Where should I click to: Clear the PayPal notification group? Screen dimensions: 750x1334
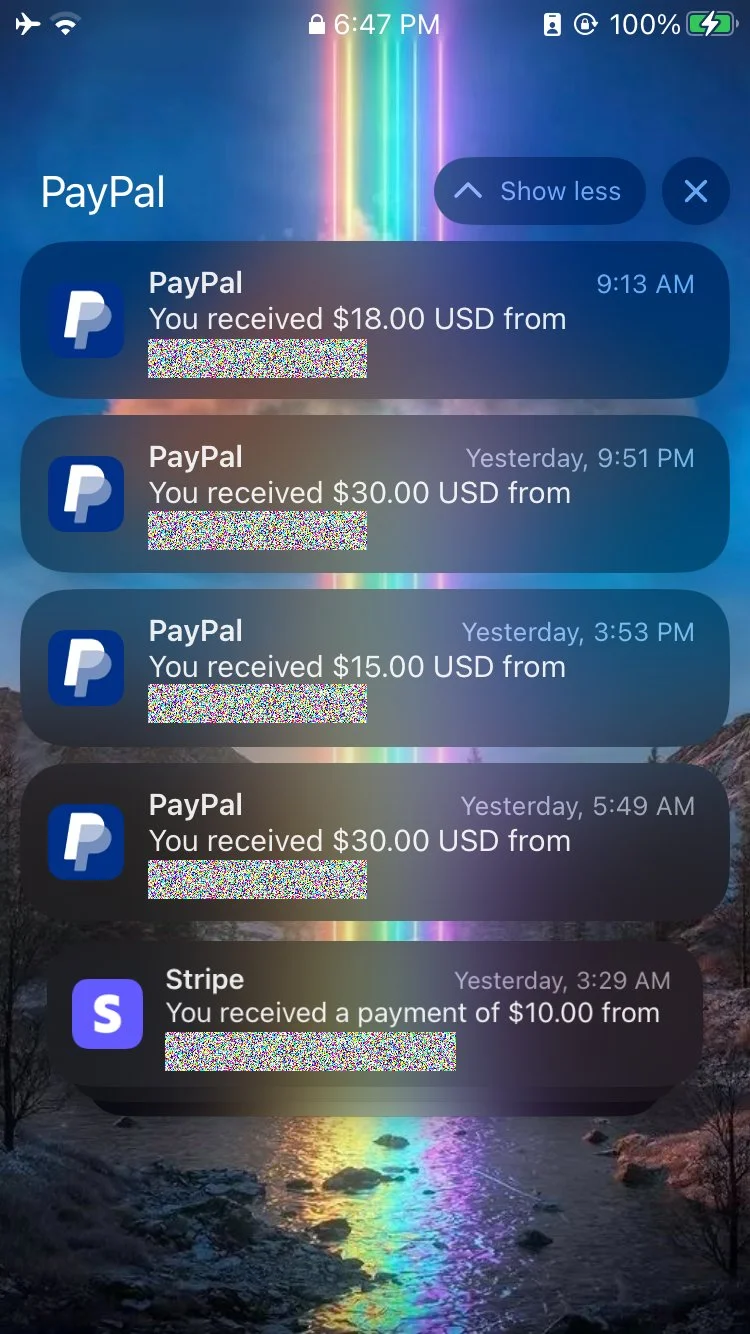click(695, 191)
